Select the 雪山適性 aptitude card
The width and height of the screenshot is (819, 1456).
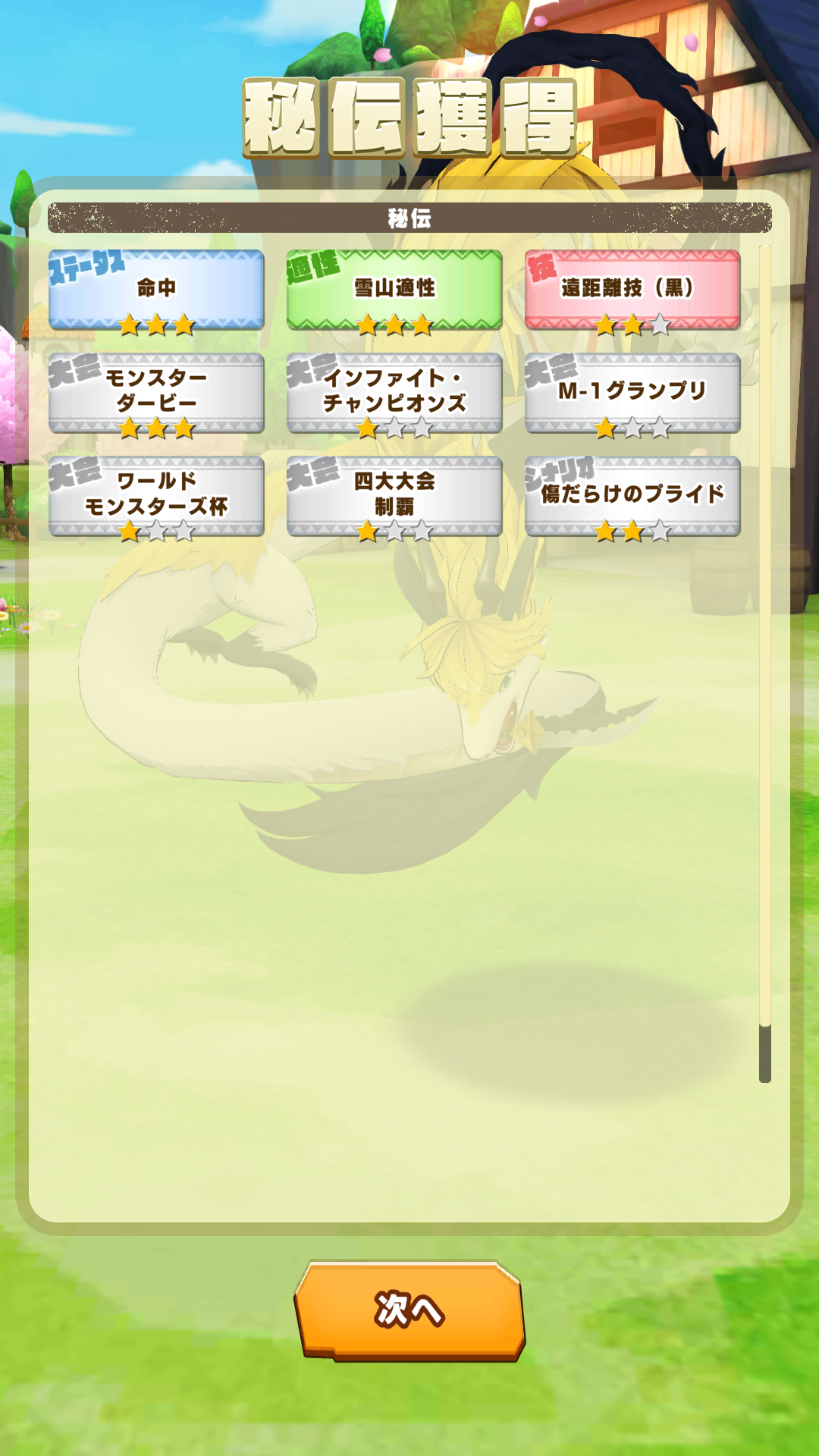coord(394,290)
